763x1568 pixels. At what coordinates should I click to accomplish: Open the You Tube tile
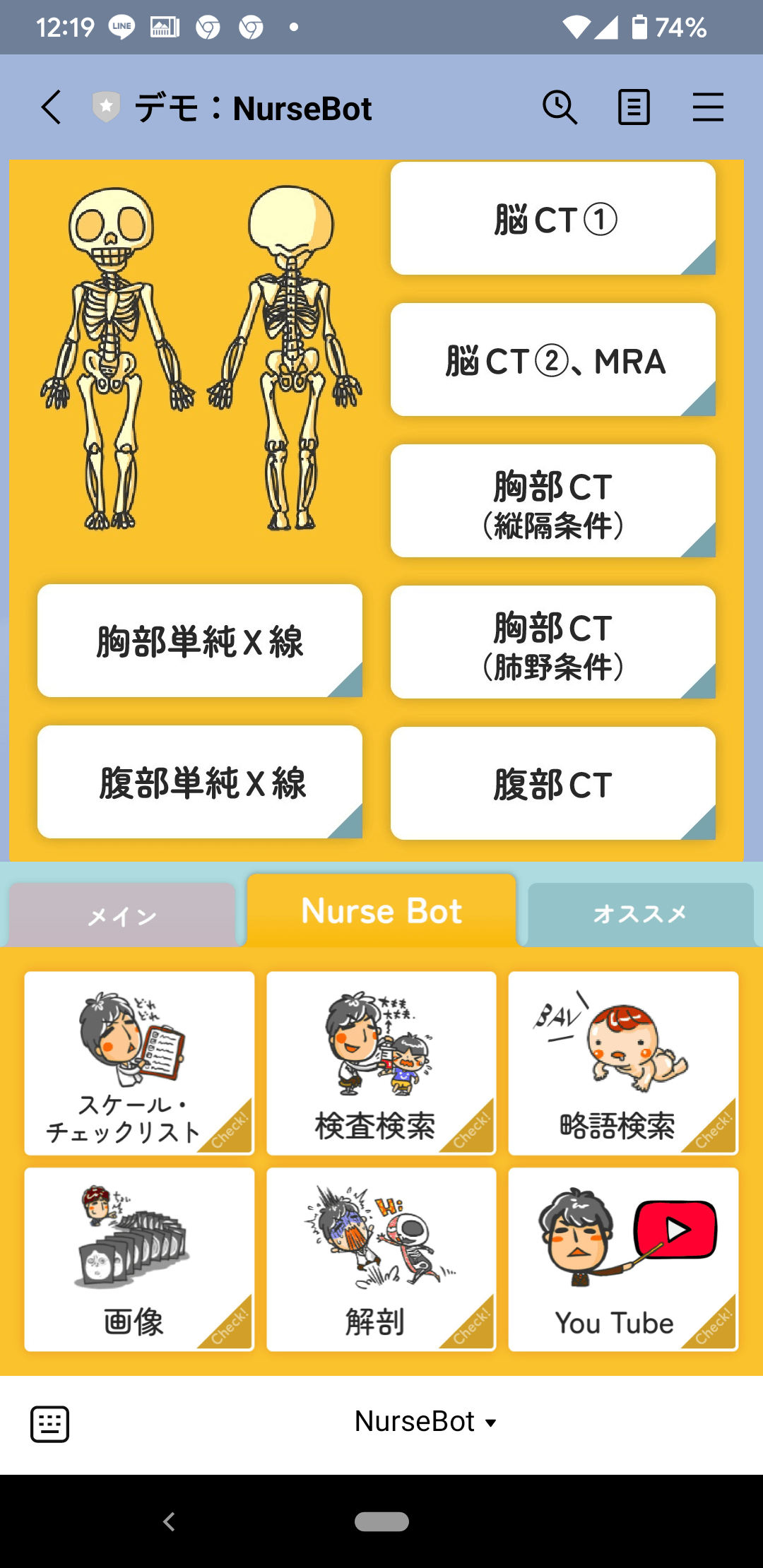[623, 1259]
